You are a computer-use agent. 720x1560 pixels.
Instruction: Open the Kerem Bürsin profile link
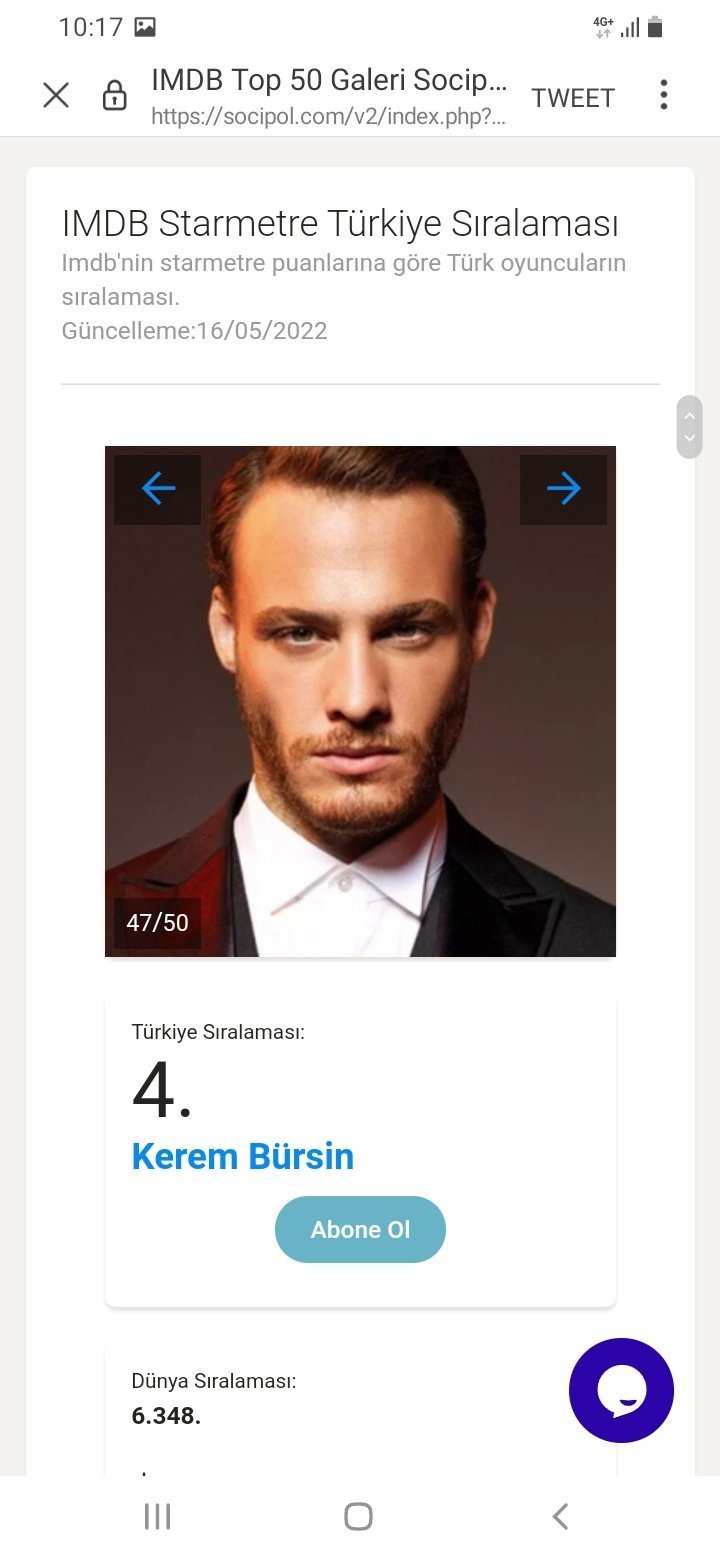coord(243,1157)
